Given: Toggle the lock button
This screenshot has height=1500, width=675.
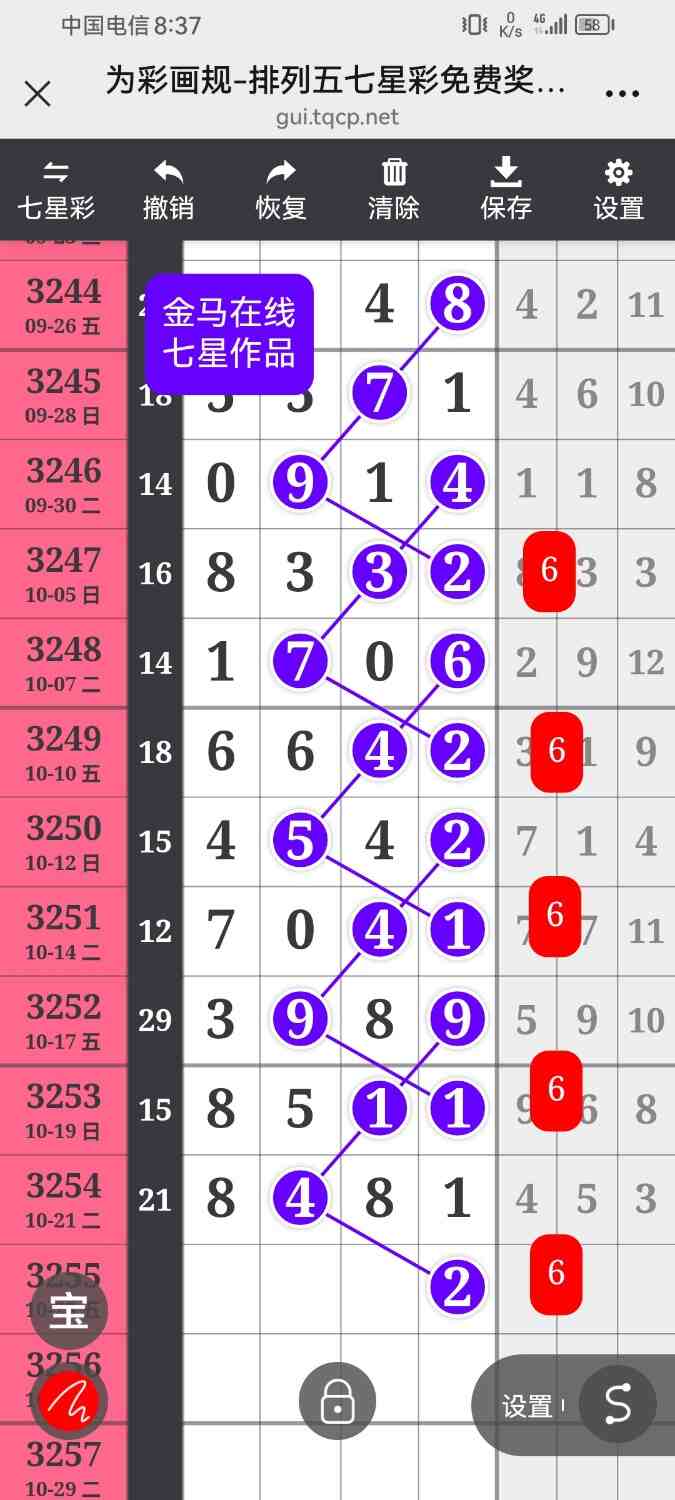Looking at the screenshot, I should coord(337,1401).
